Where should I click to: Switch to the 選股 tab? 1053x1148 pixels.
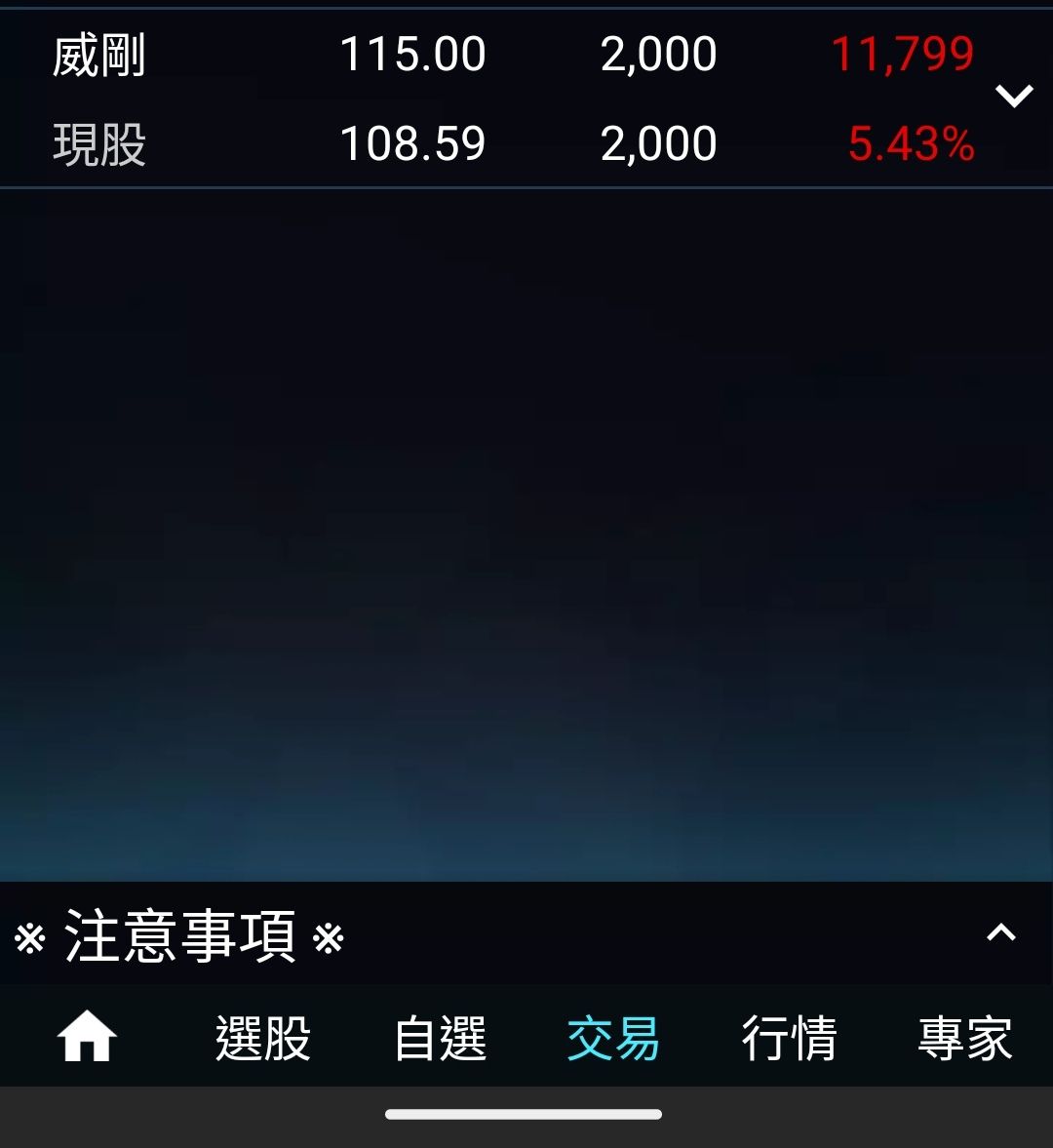click(262, 1038)
